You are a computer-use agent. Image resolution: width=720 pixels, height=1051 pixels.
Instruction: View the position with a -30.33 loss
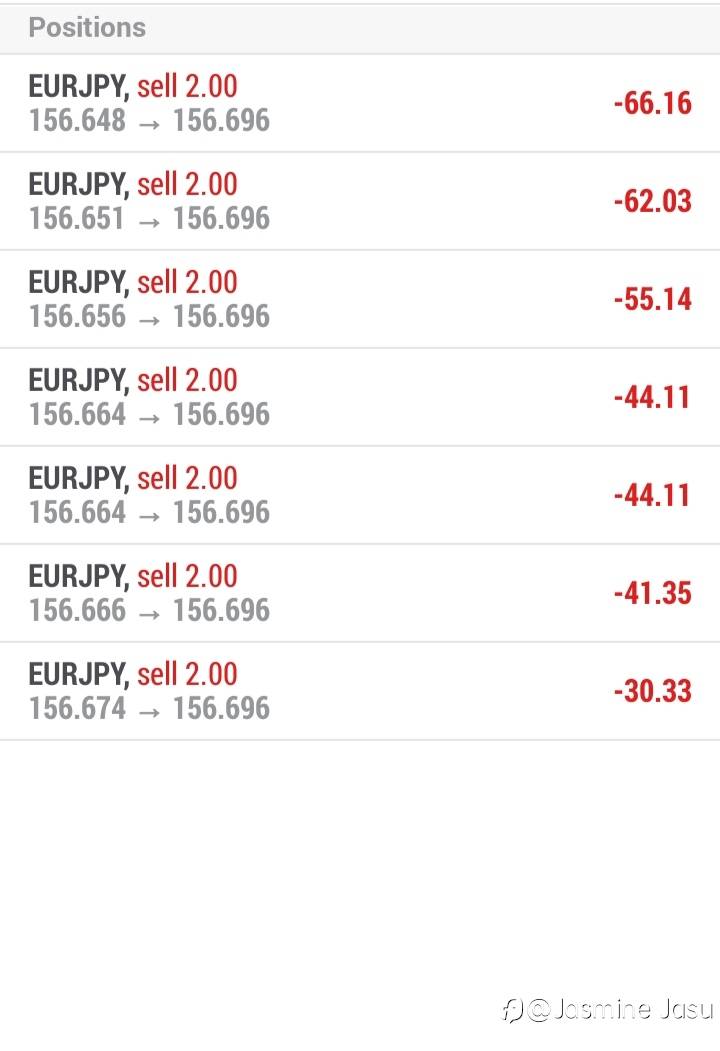click(359, 691)
